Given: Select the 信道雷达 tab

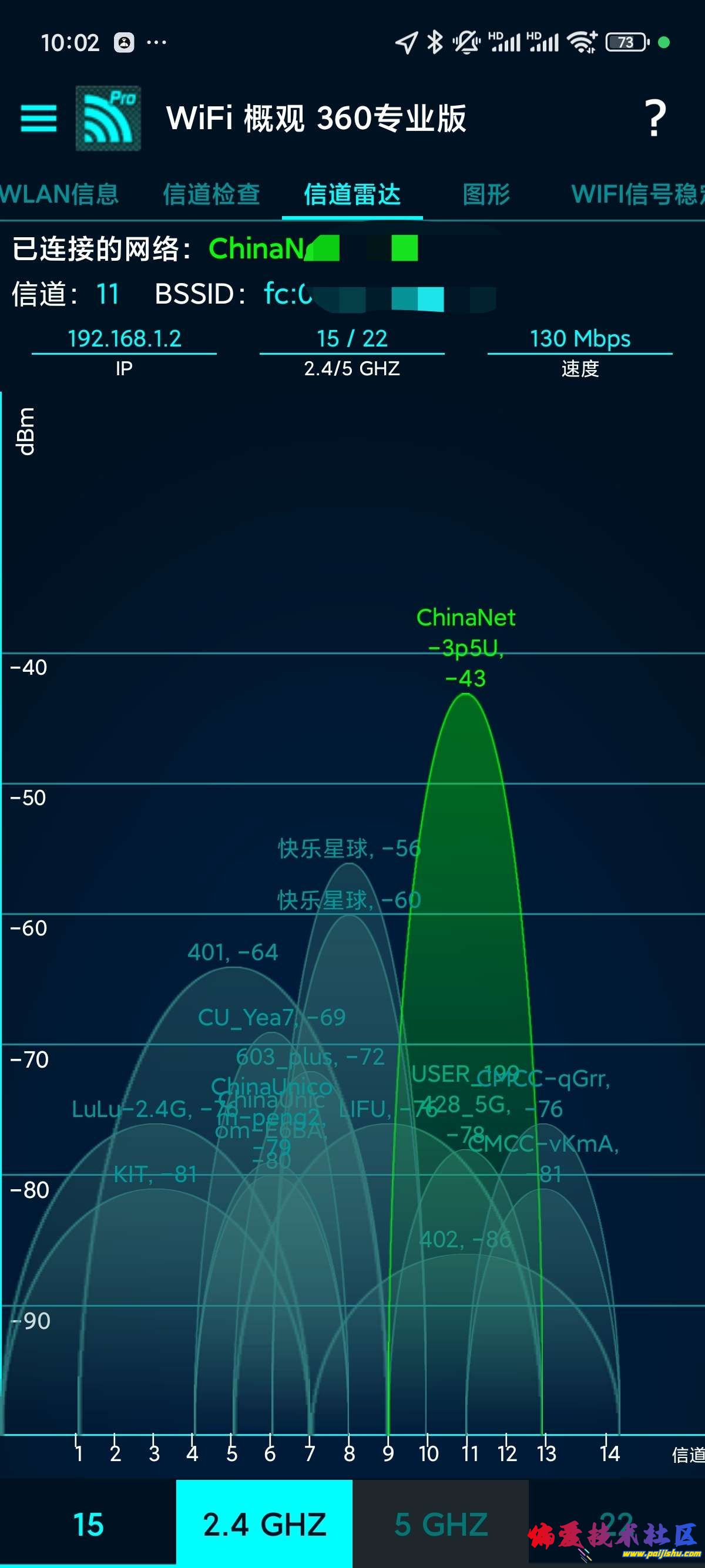Looking at the screenshot, I should [352, 195].
